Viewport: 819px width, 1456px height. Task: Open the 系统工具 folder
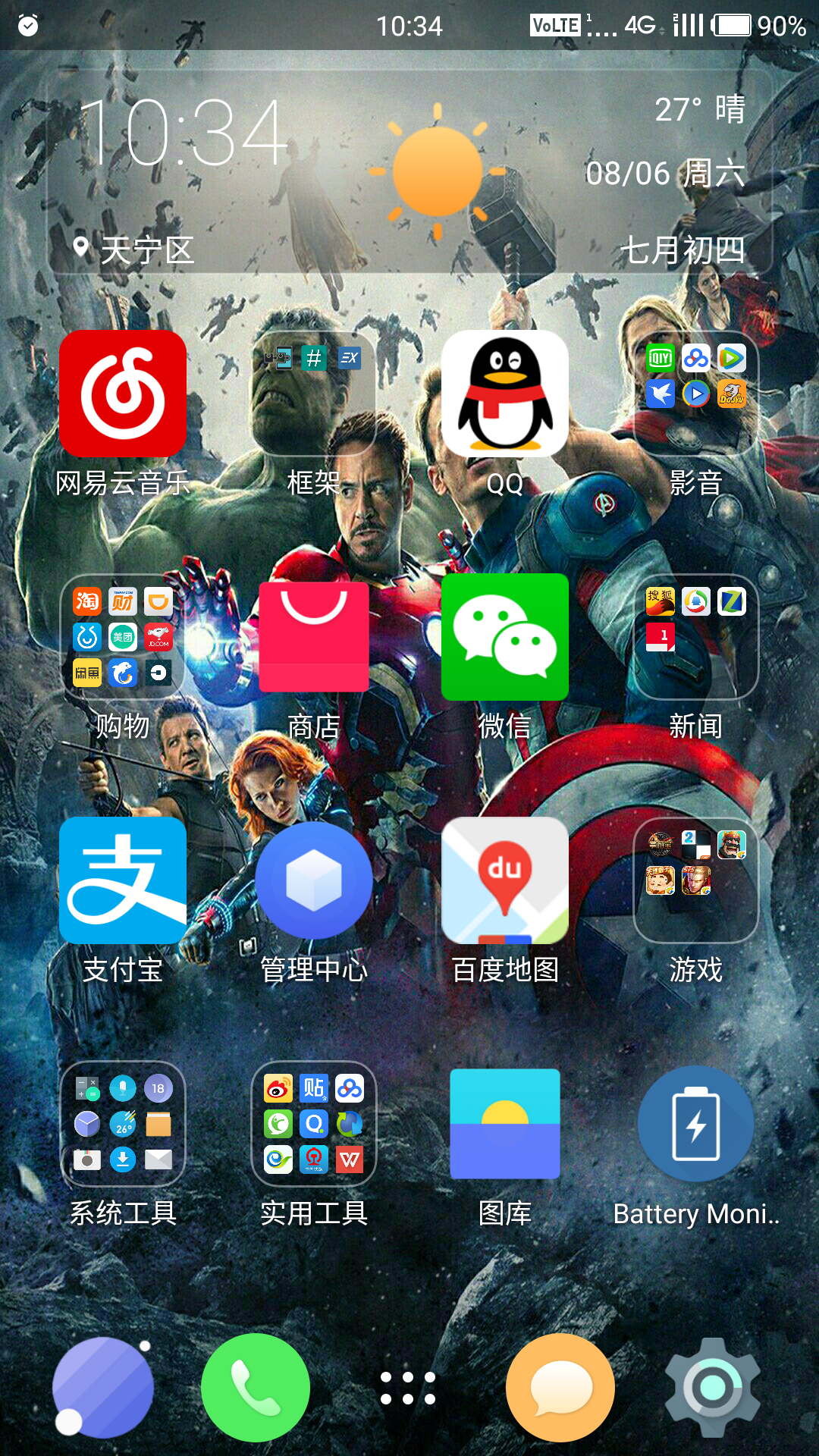[123, 1124]
